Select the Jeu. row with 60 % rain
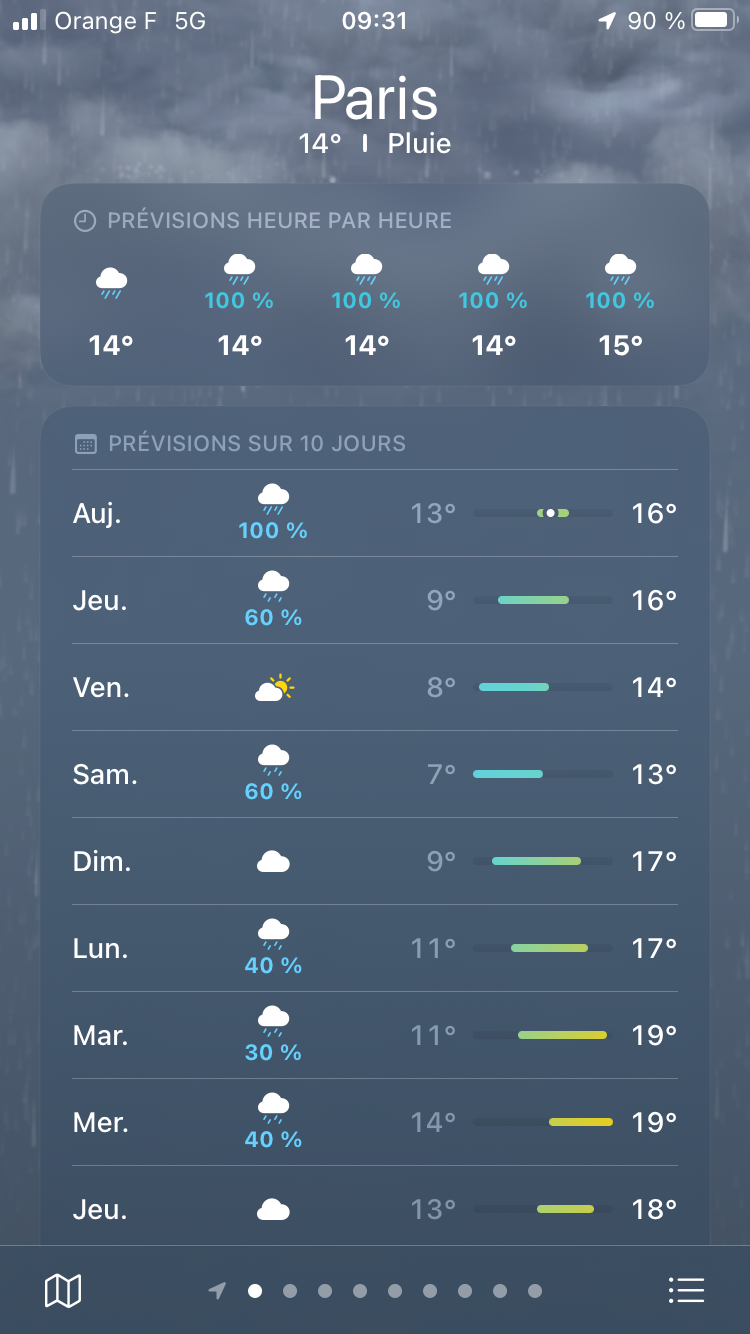 point(375,601)
